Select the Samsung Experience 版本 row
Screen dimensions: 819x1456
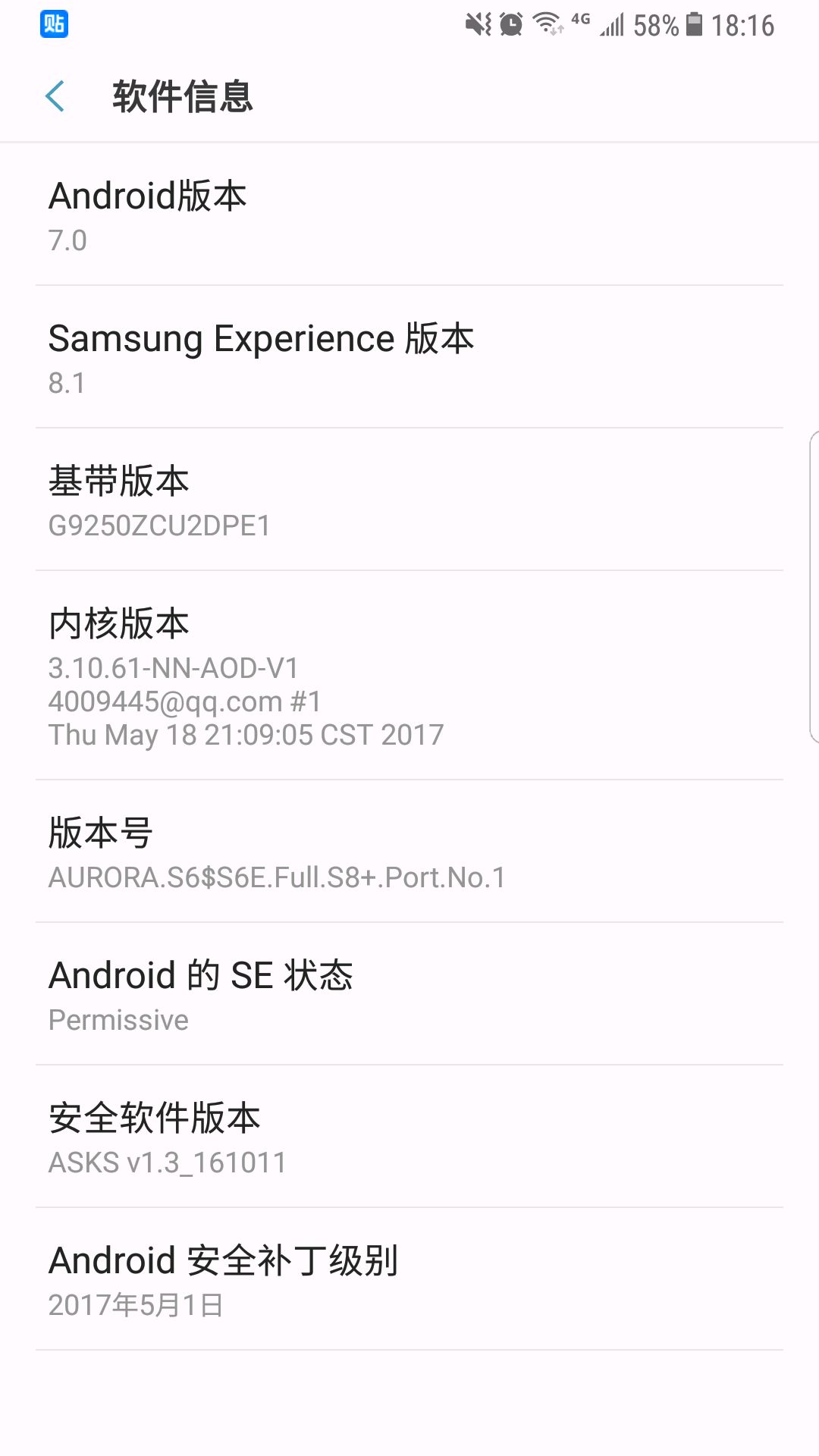click(x=409, y=357)
